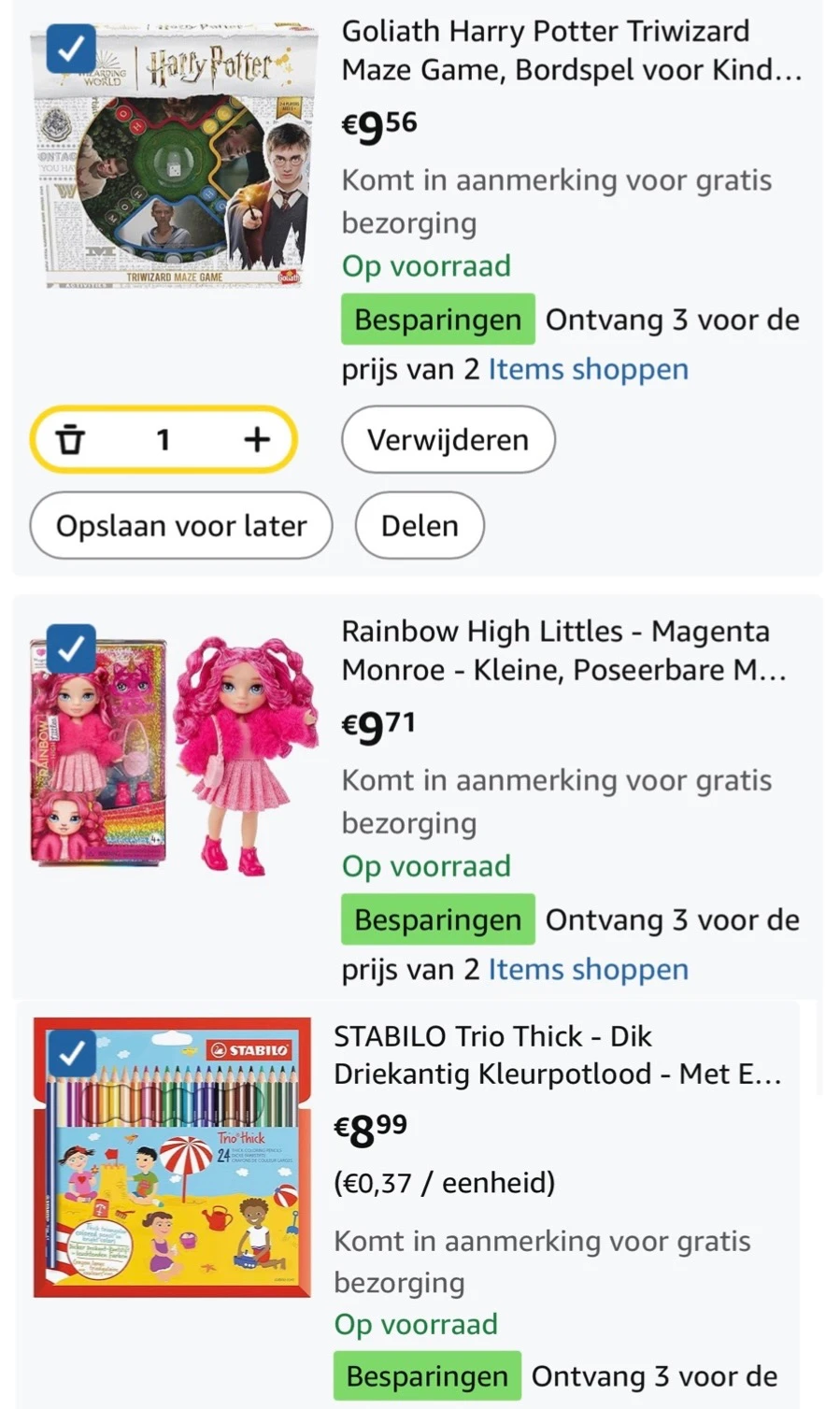Open the Goliath Harry Potter Triwizard Maze product title
The width and height of the screenshot is (840, 1409).
[x=570, y=50]
